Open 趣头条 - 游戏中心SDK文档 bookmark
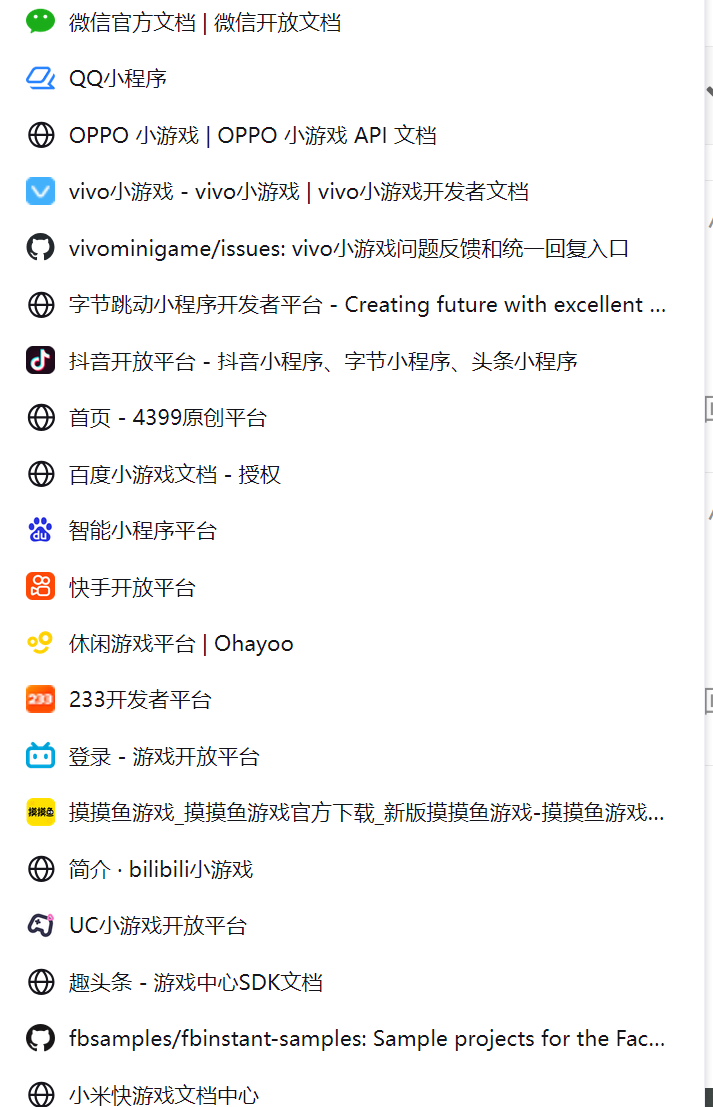This screenshot has height=1107, width=713. 195,982
